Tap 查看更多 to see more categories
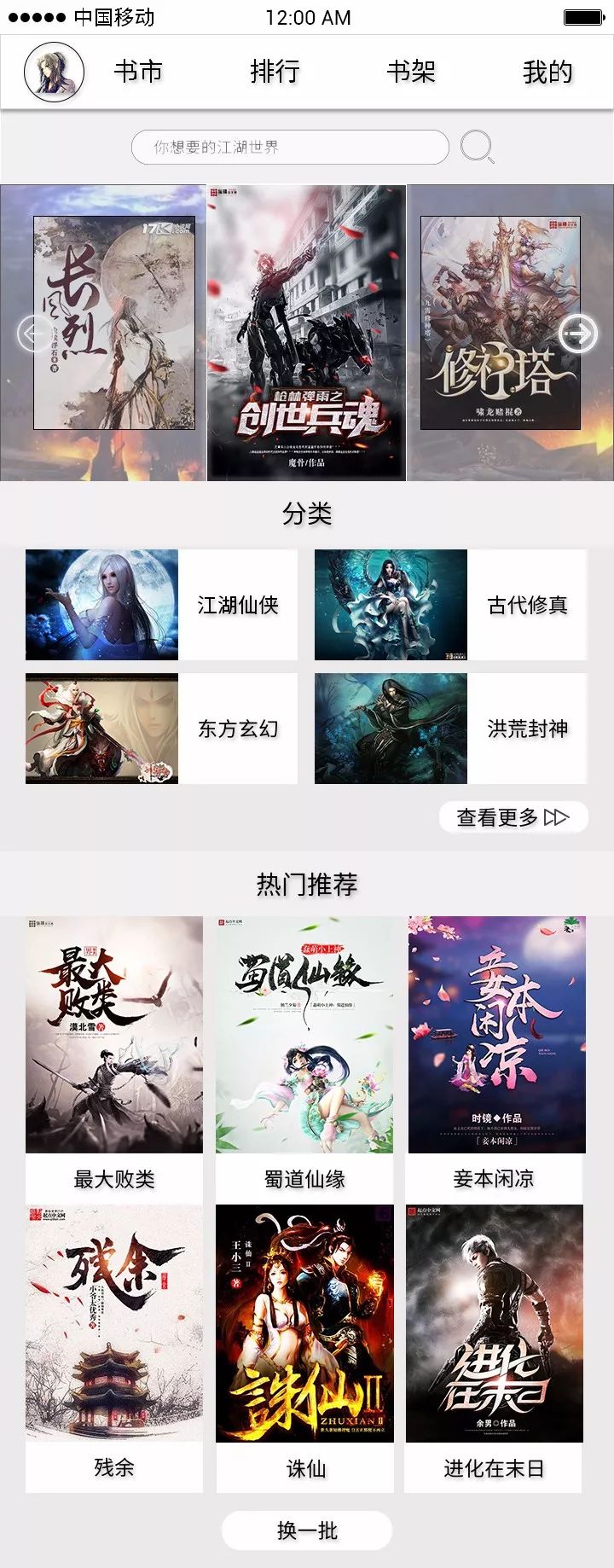 click(x=513, y=817)
